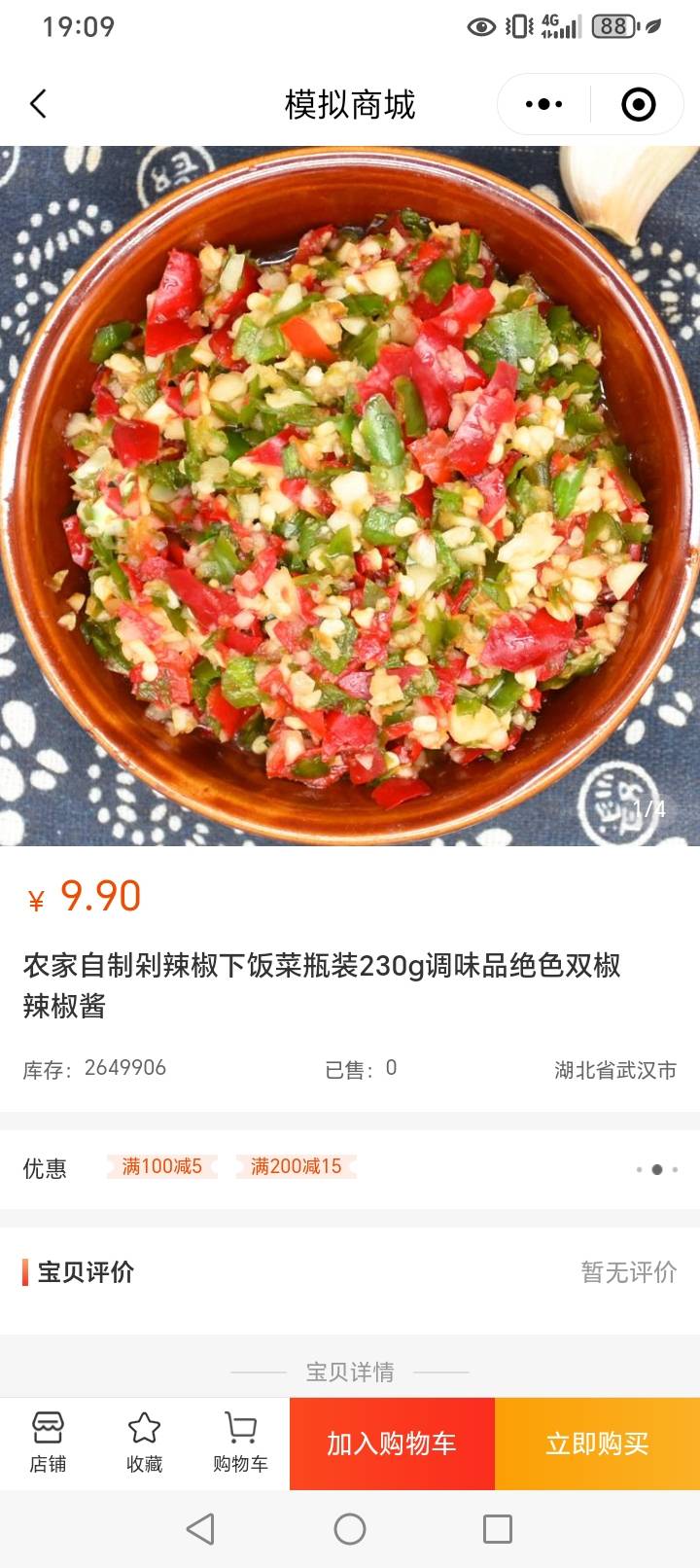The height and width of the screenshot is (1568, 700).
Task: Buy now with 立即购买
Action: point(597,1443)
